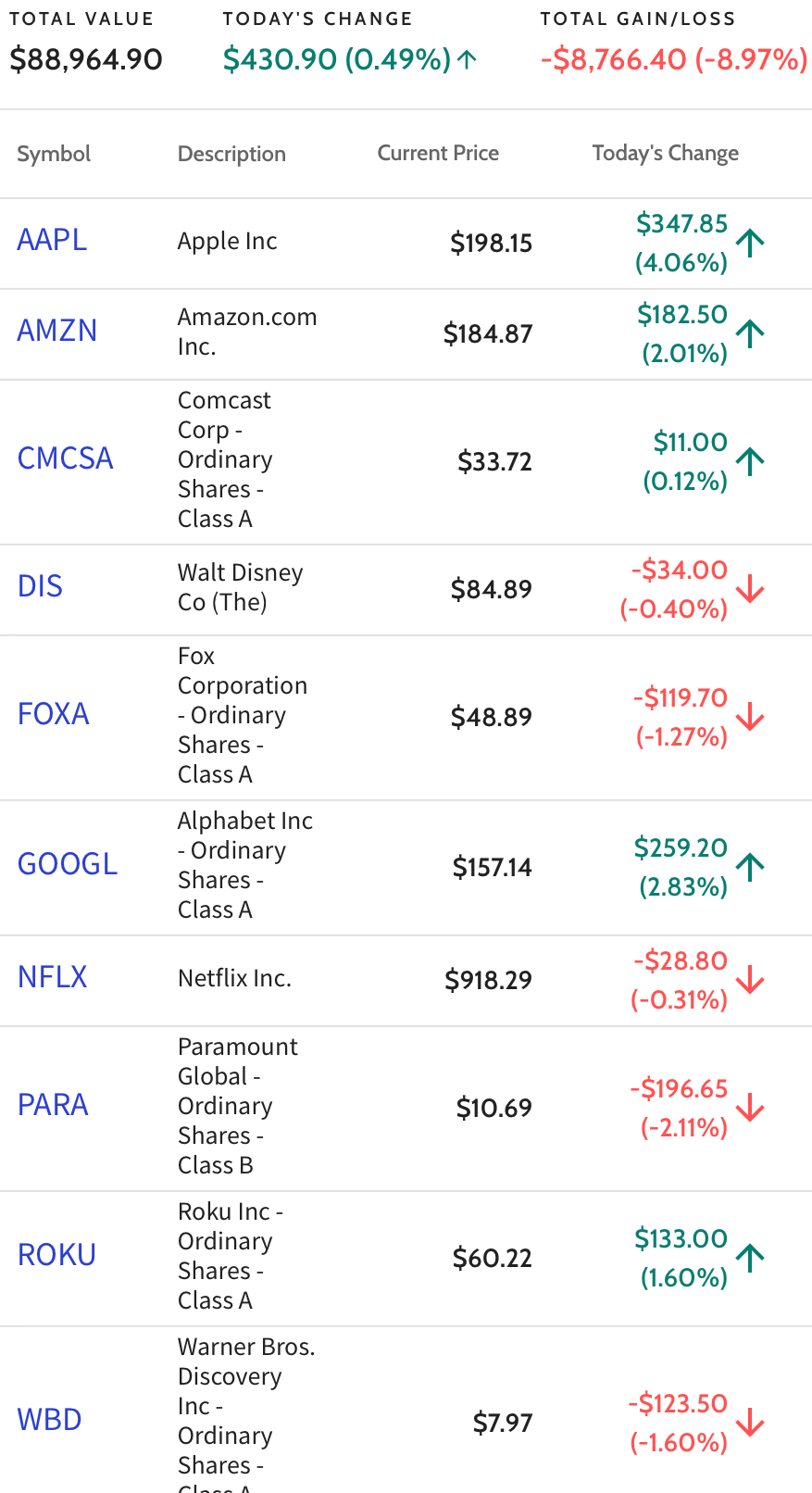Tap the DIS symbol link
Image resolution: width=812 pixels, height=1493 pixels.
41,586
